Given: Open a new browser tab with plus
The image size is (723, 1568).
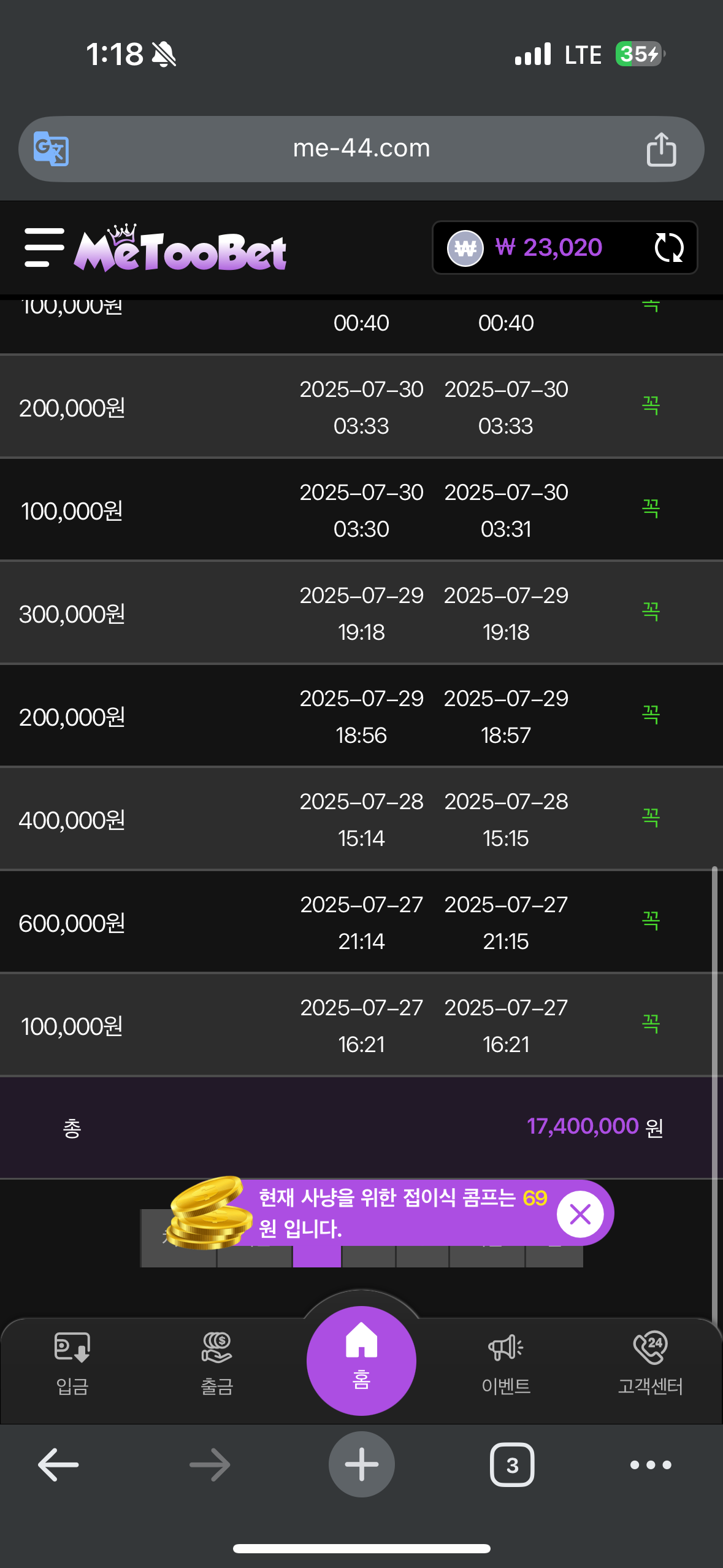Looking at the screenshot, I should [x=361, y=1464].
